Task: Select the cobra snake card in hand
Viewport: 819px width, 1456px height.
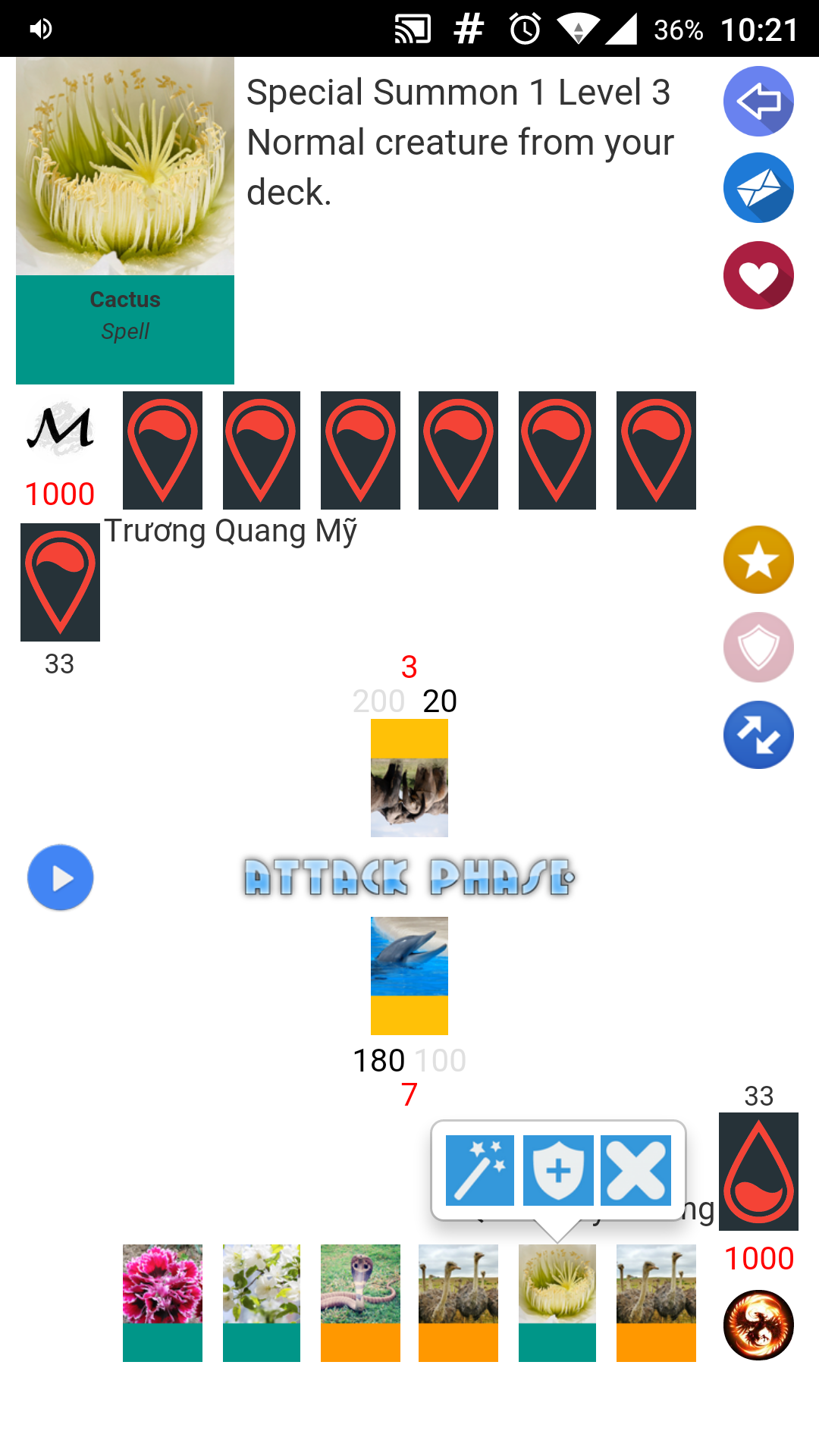Action: pyautogui.click(x=360, y=1302)
